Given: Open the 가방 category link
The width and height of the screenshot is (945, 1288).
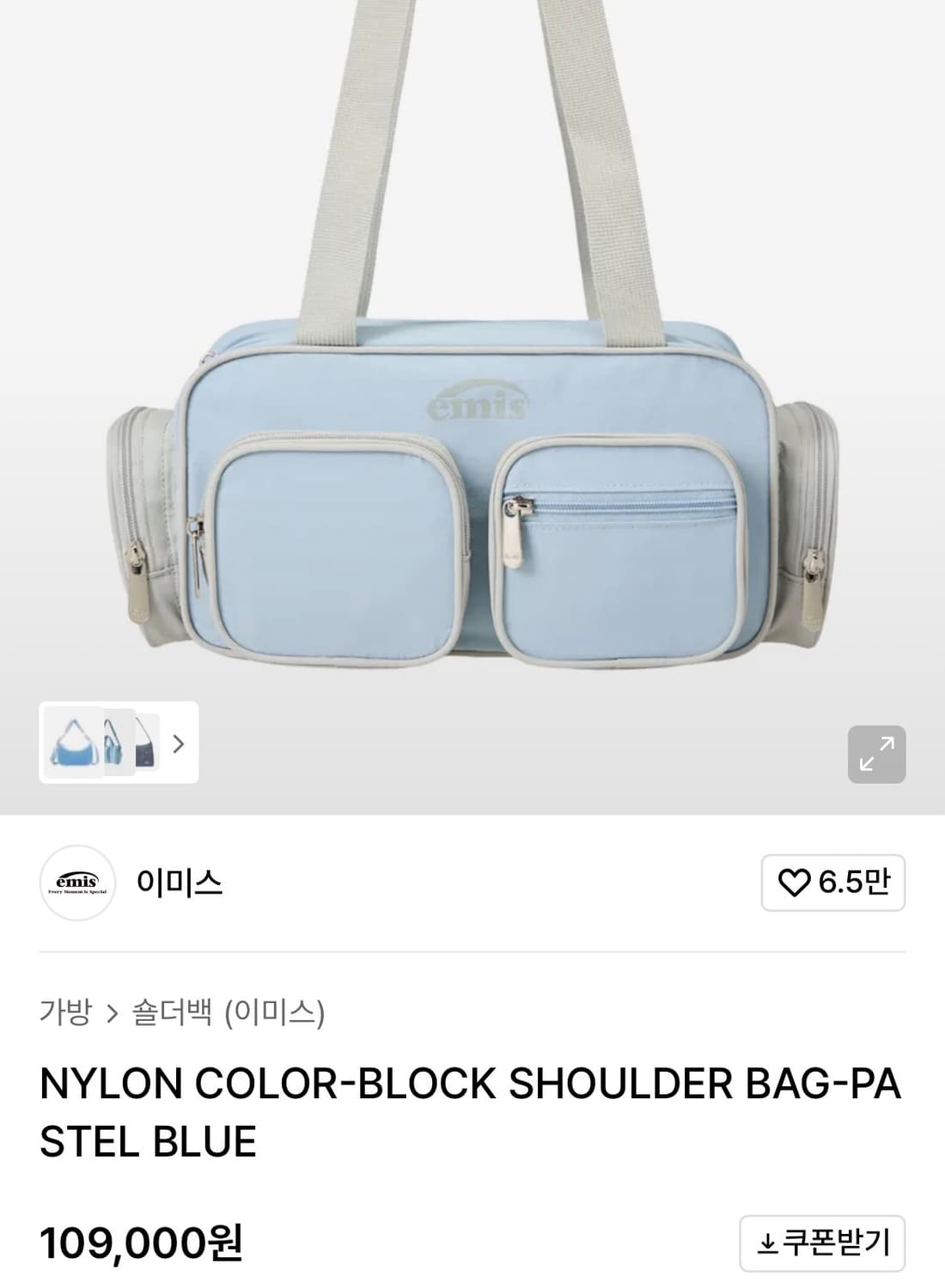Looking at the screenshot, I should pos(65,1013).
